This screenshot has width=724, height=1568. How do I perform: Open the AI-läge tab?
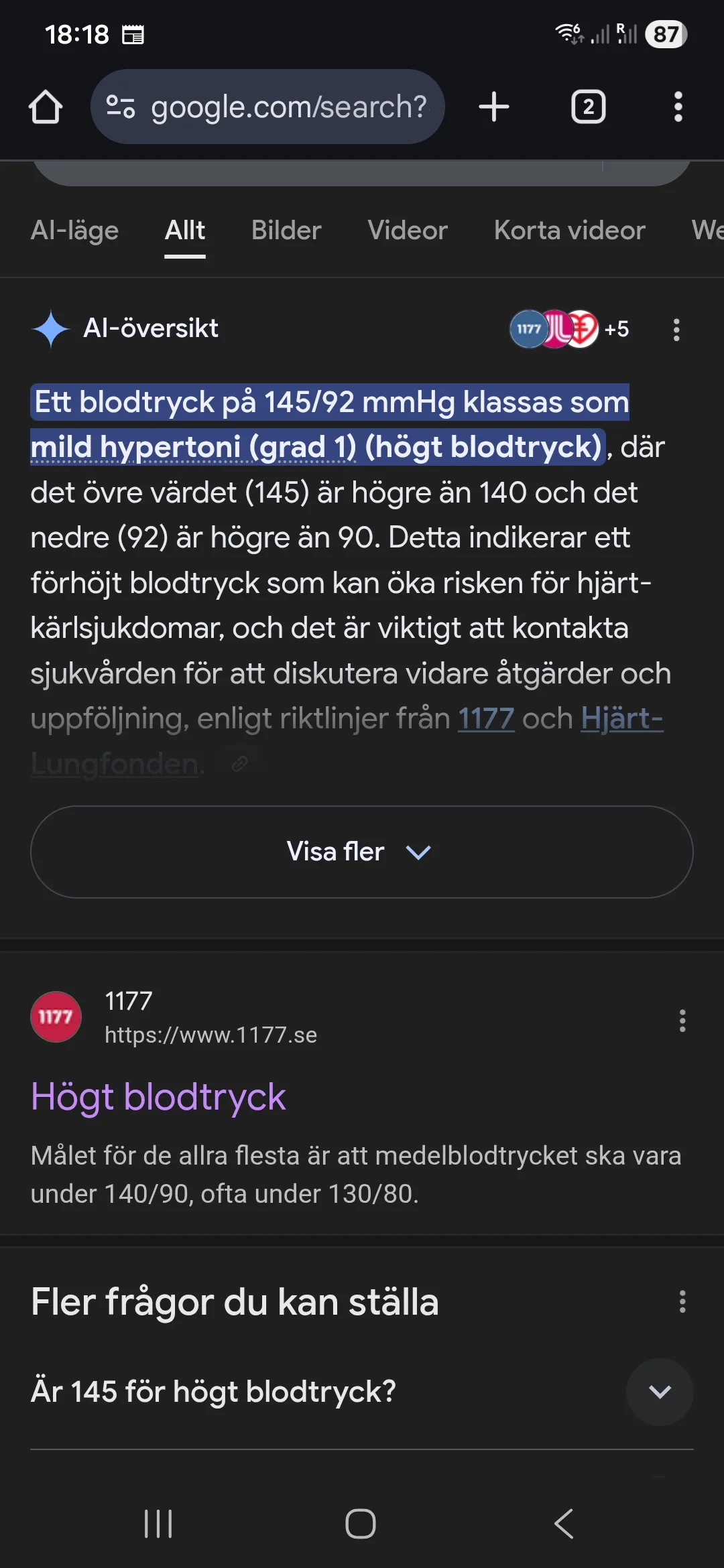point(75,230)
